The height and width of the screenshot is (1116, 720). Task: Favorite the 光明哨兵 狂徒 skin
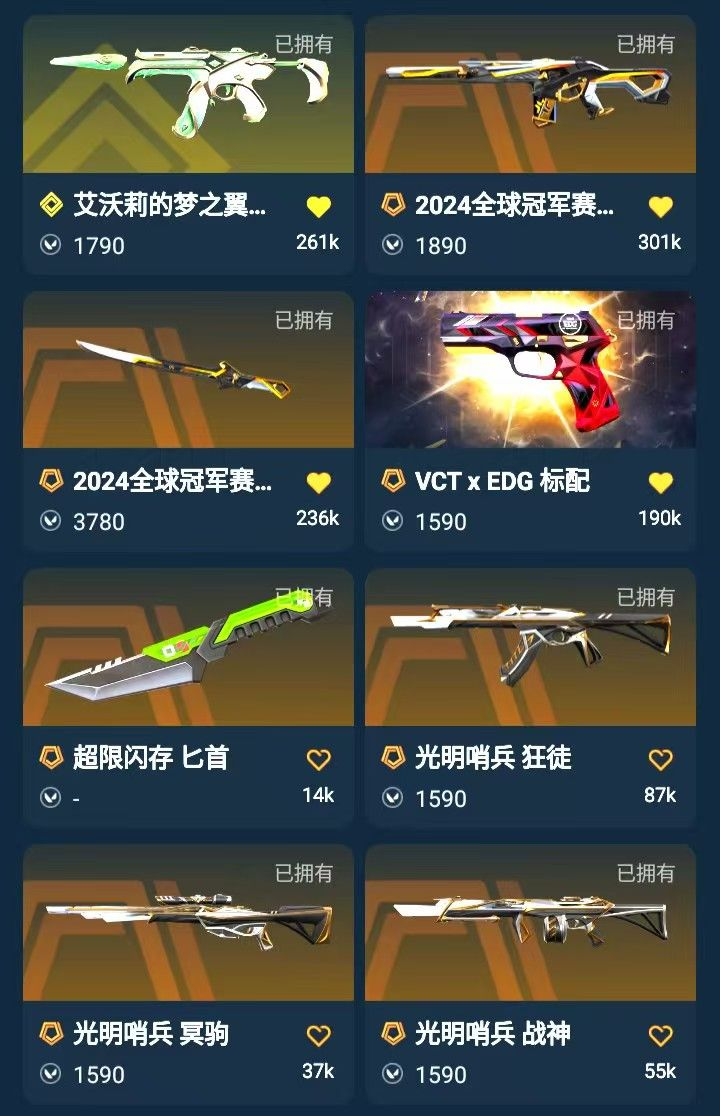coord(660,760)
